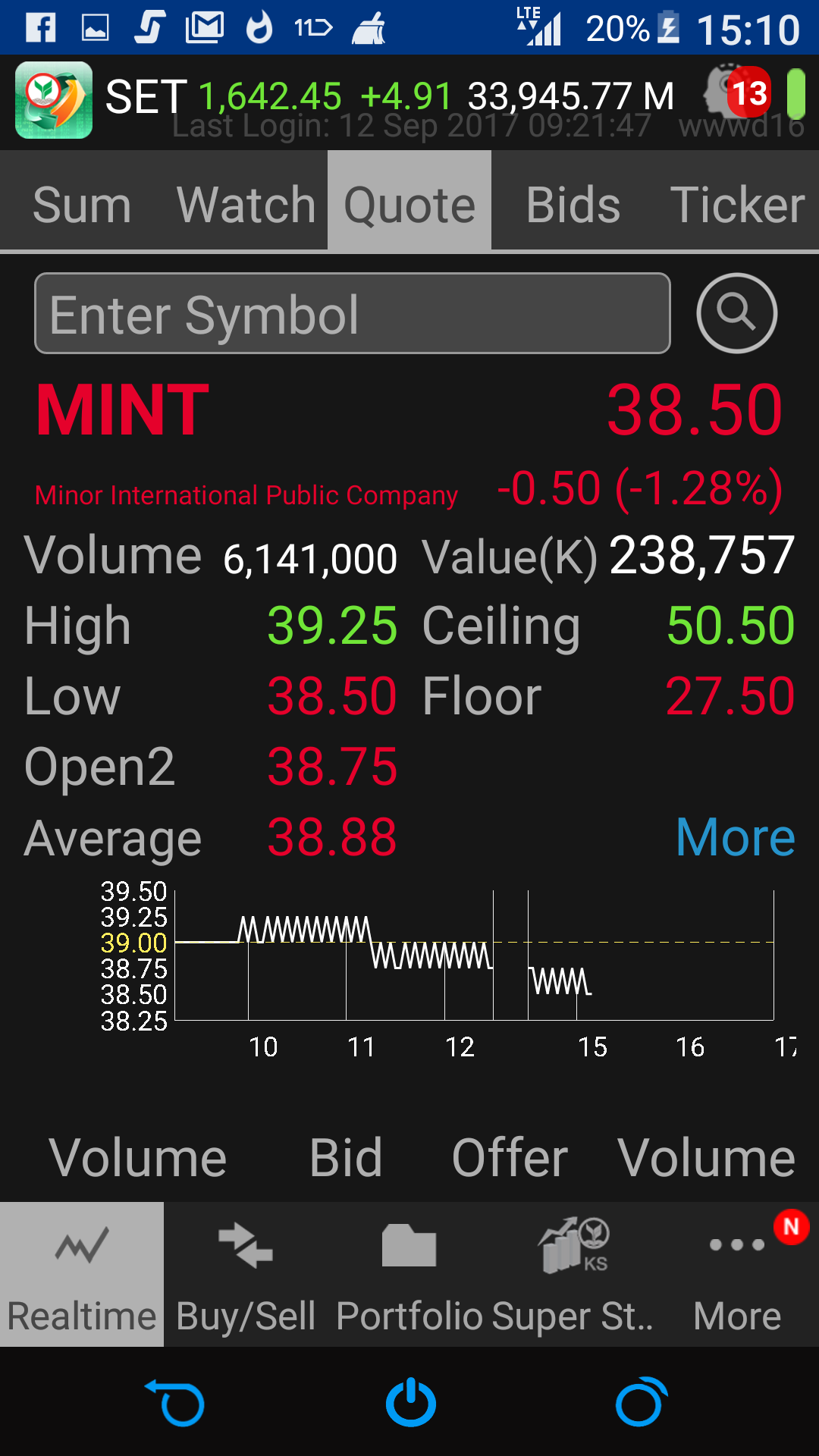Screen dimensions: 819x1456
Task: Tap the MINT intraday price chart
Action: pyautogui.click(x=474, y=955)
